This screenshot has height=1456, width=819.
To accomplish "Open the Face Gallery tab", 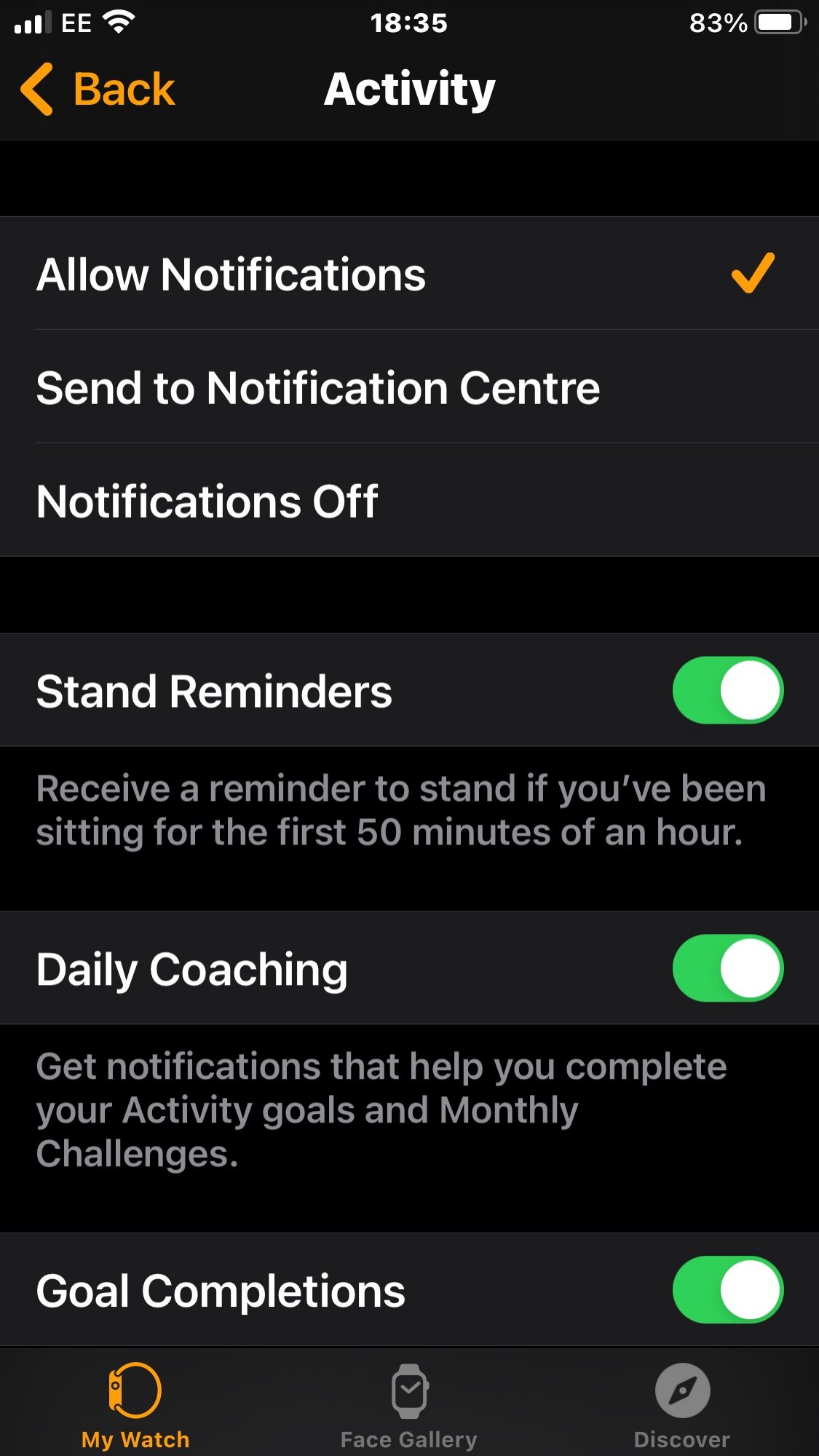I will [409, 1405].
